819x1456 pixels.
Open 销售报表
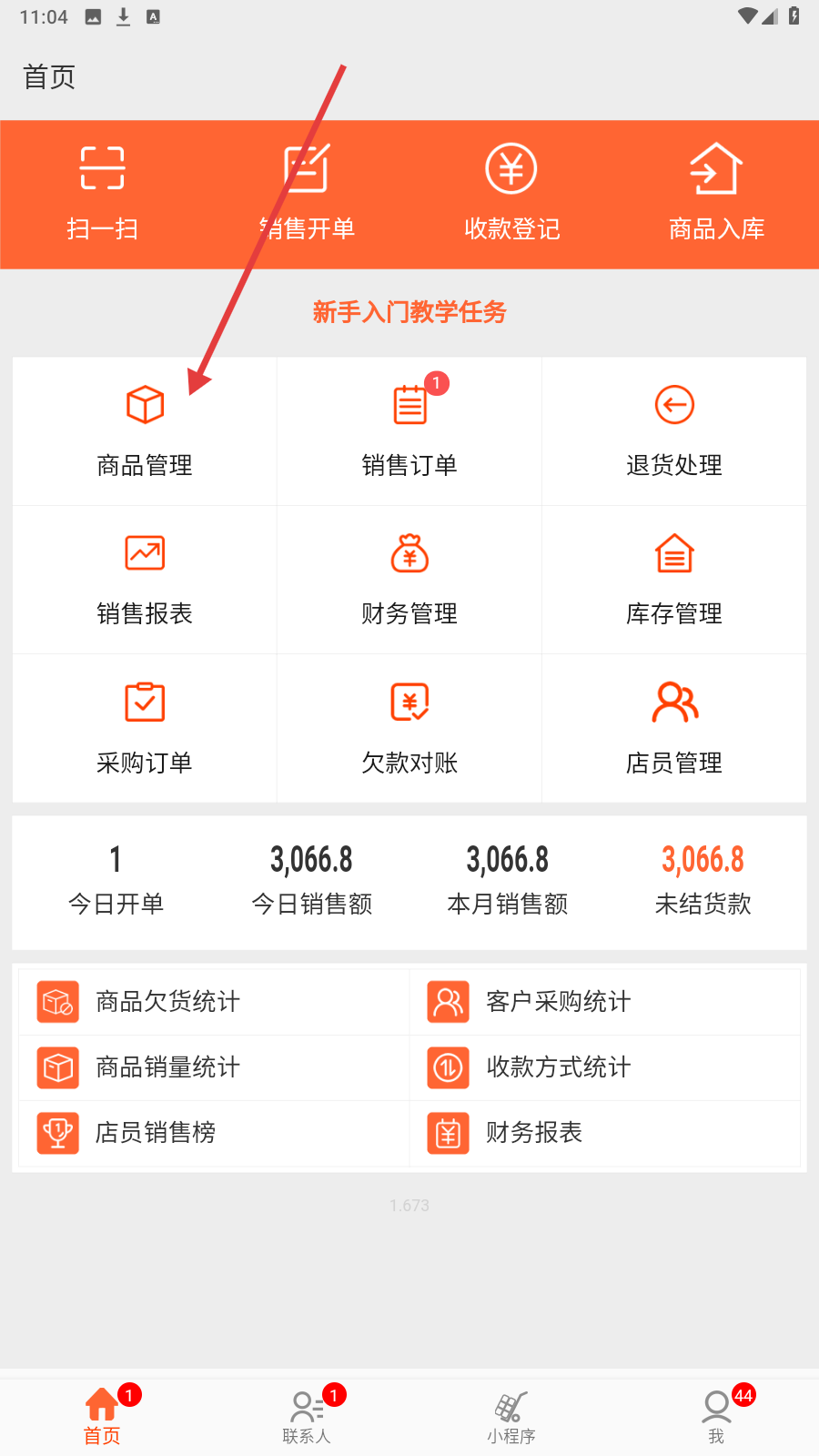click(x=145, y=580)
